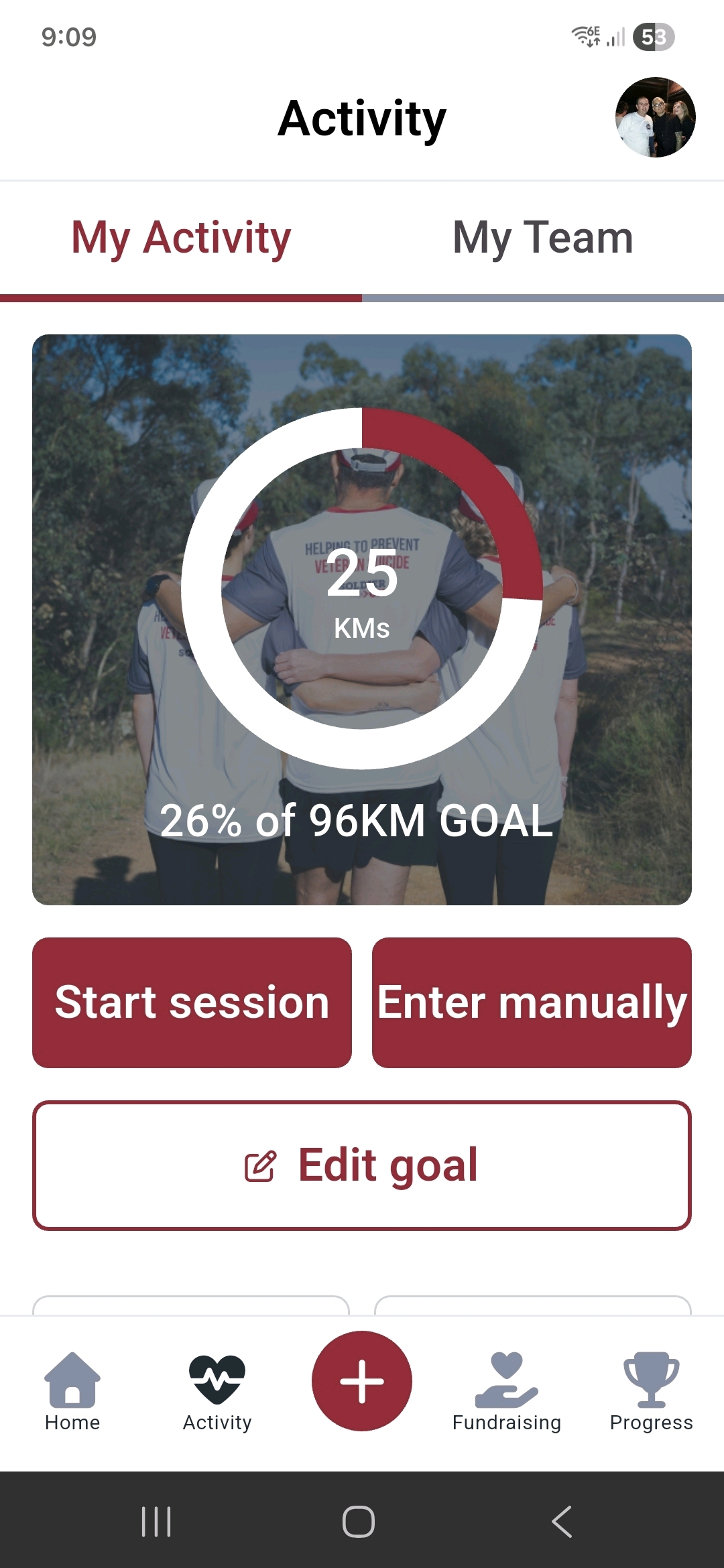Switch to the My Team tab
The width and height of the screenshot is (724, 1568).
pyautogui.click(x=542, y=238)
